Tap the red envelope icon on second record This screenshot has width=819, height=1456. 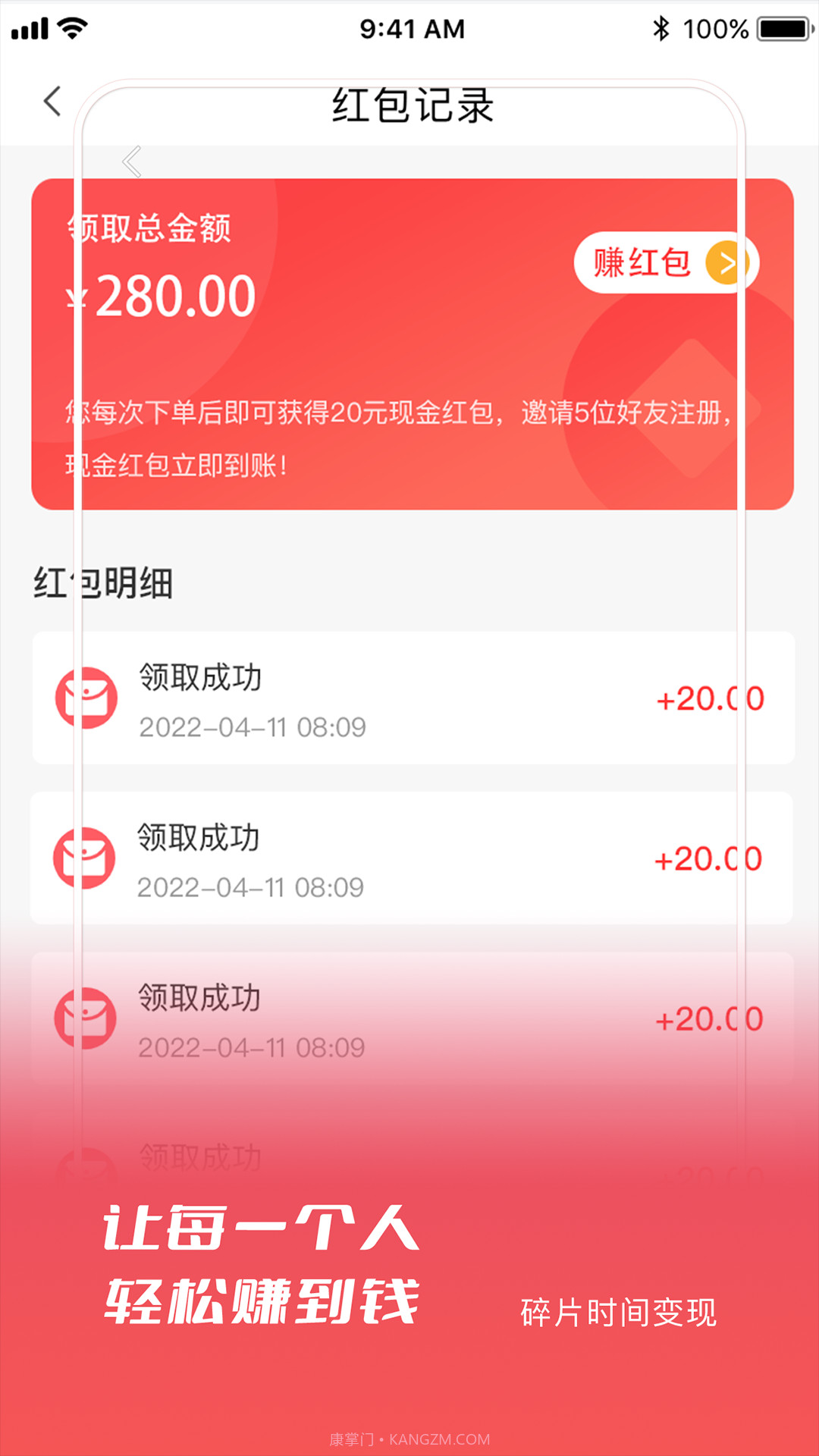[86, 857]
